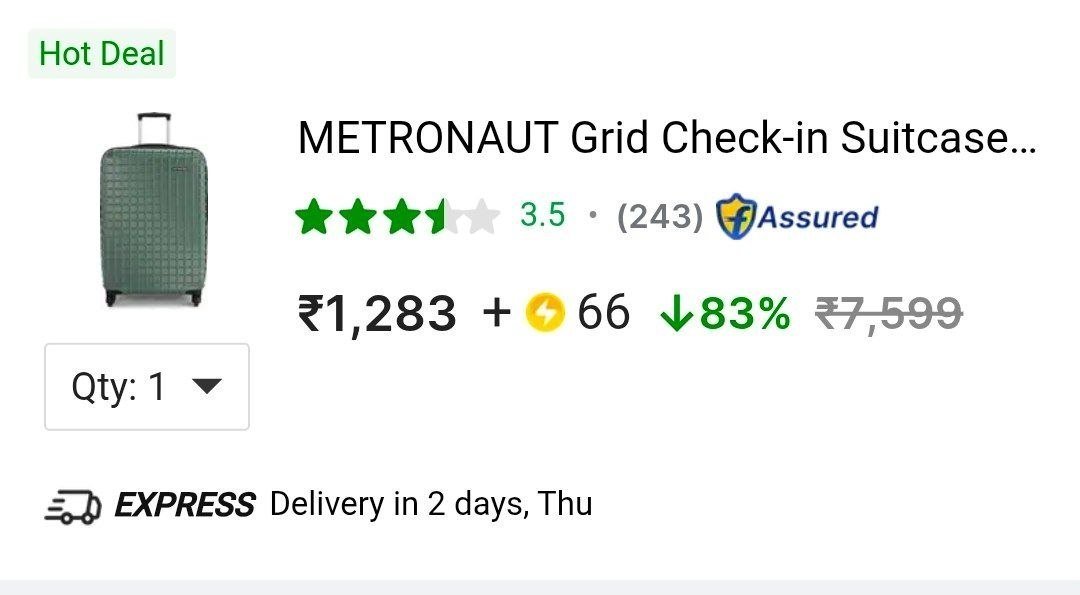Open the Qty: 1 quantity dropdown
Screen dimensions: 1080x595
pos(147,387)
